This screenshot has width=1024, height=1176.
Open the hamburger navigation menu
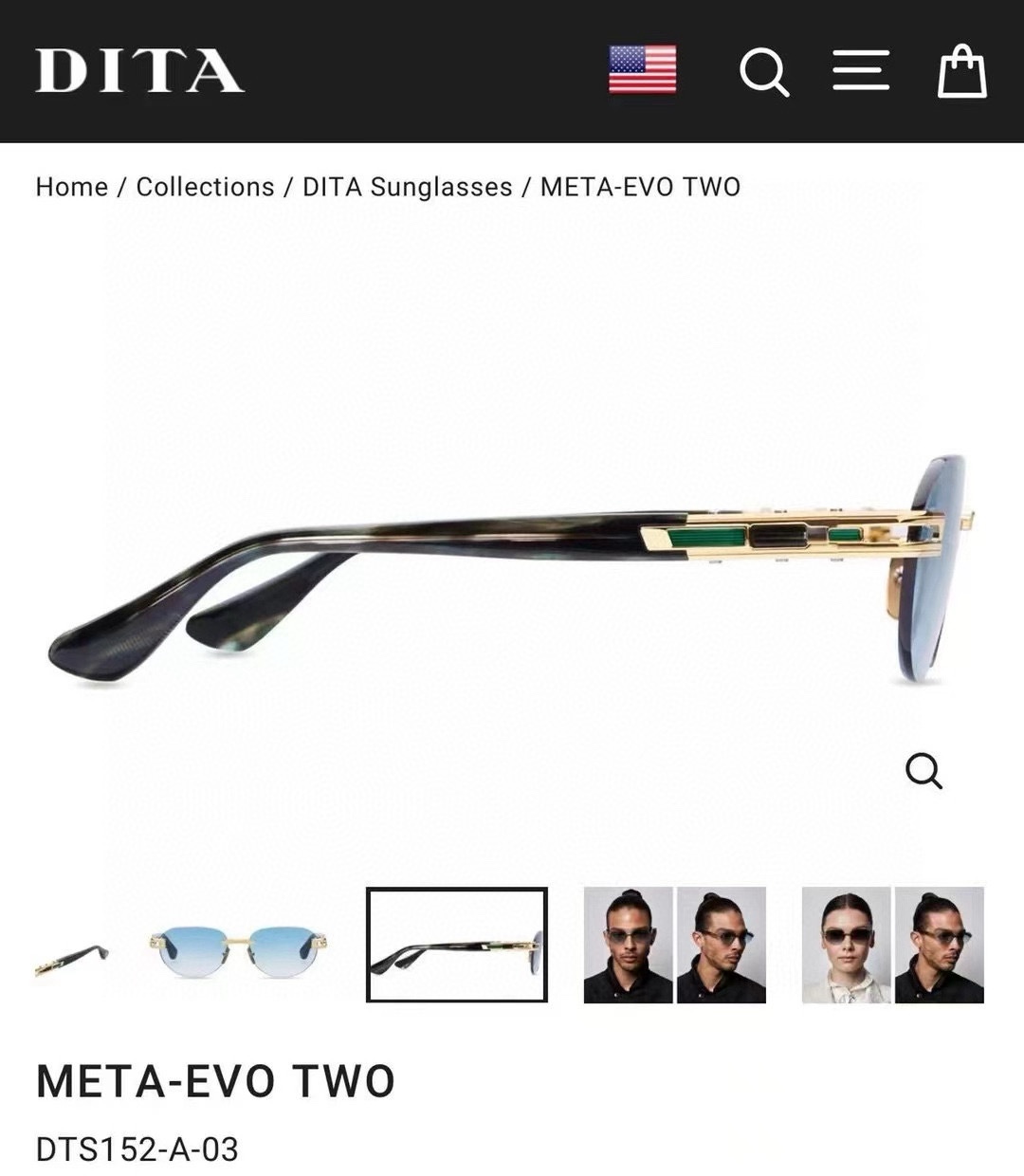[861, 71]
